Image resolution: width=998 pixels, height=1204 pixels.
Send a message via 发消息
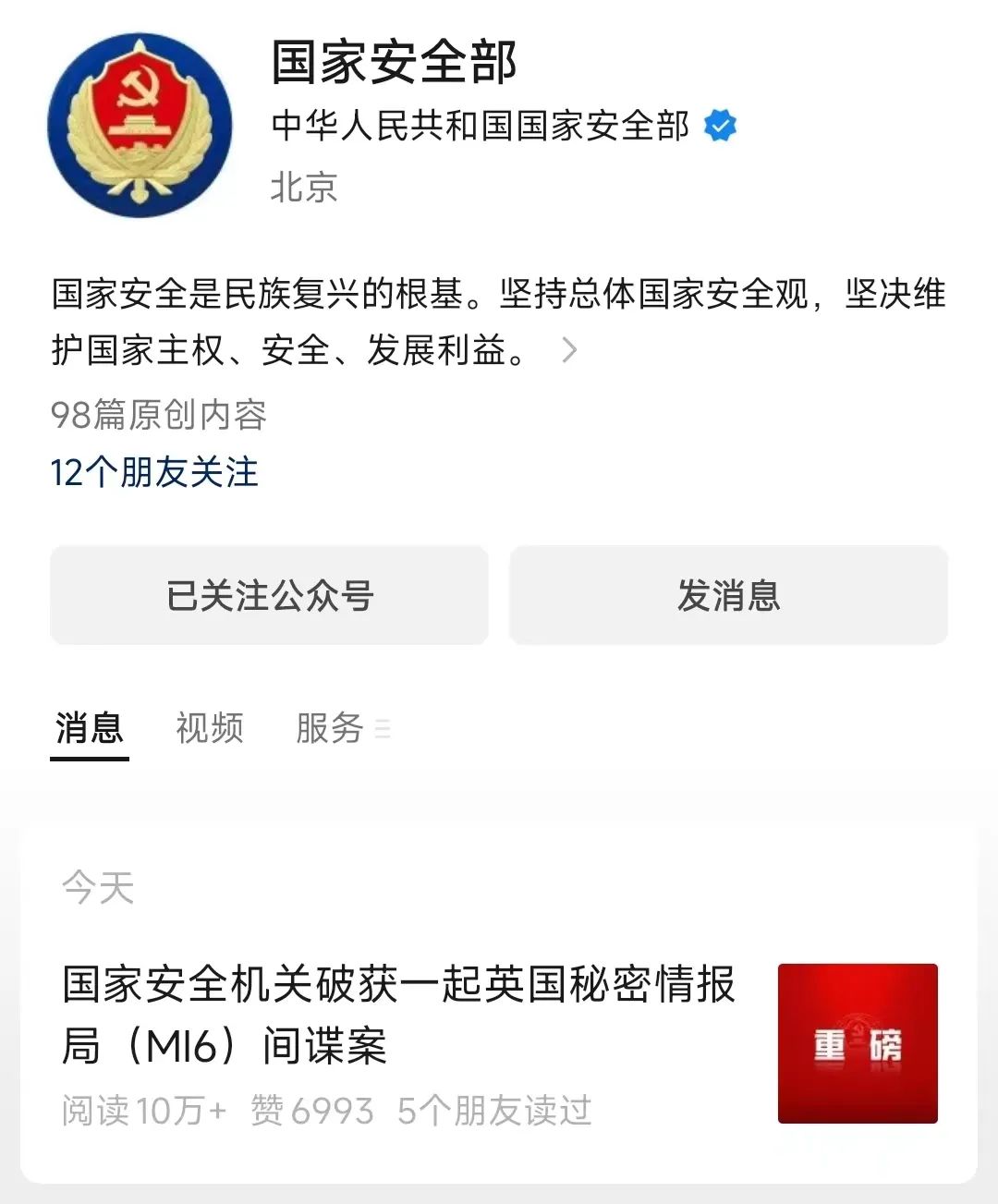click(x=728, y=596)
